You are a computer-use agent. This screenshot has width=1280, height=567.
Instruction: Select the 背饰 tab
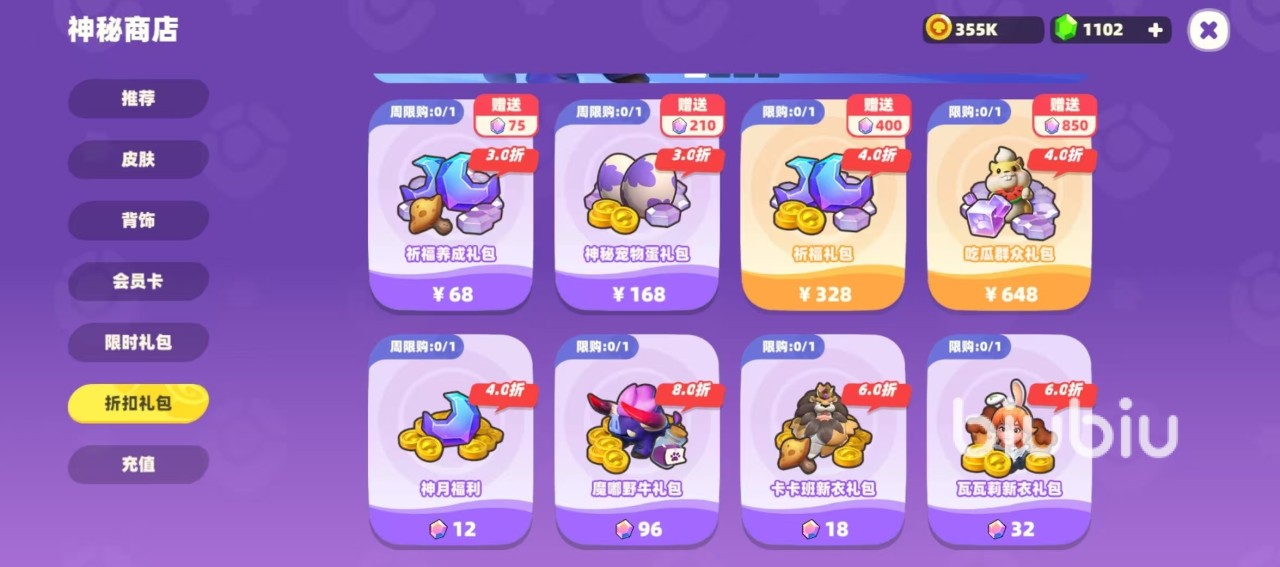click(138, 220)
